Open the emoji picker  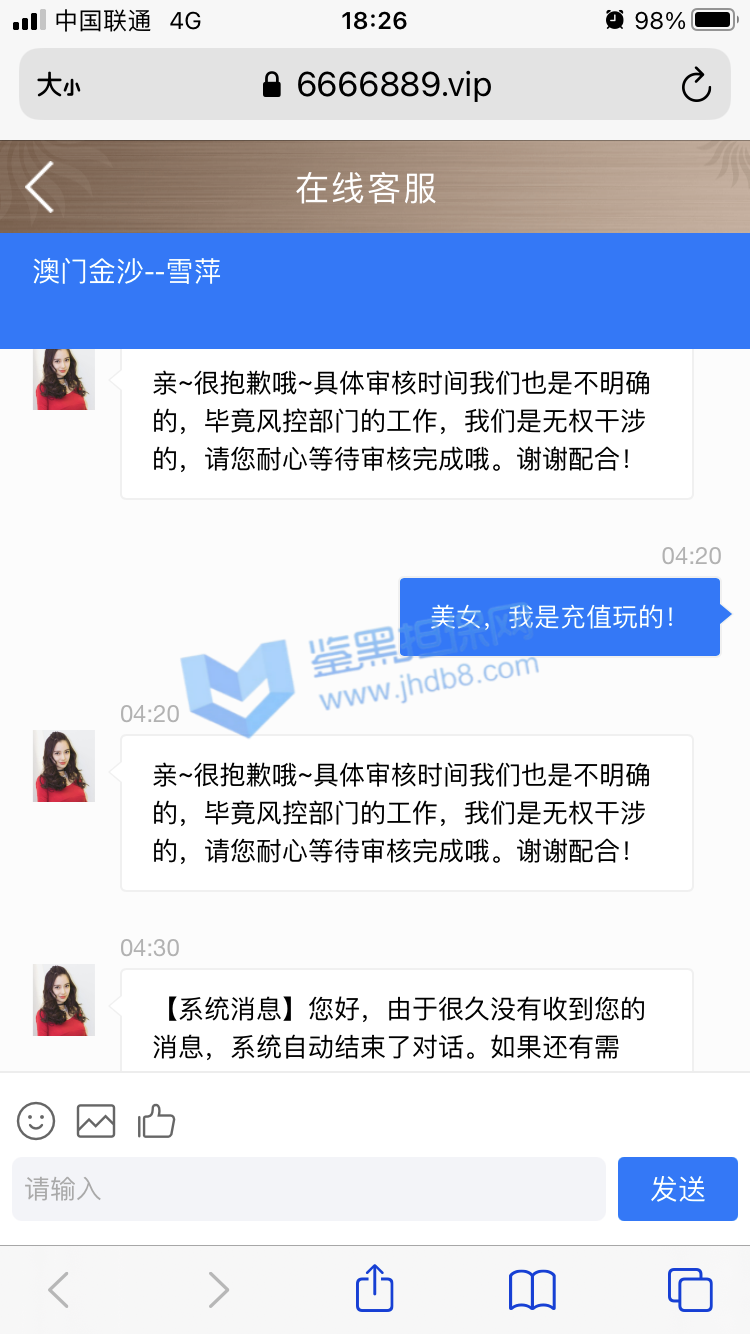[x=36, y=1121]
